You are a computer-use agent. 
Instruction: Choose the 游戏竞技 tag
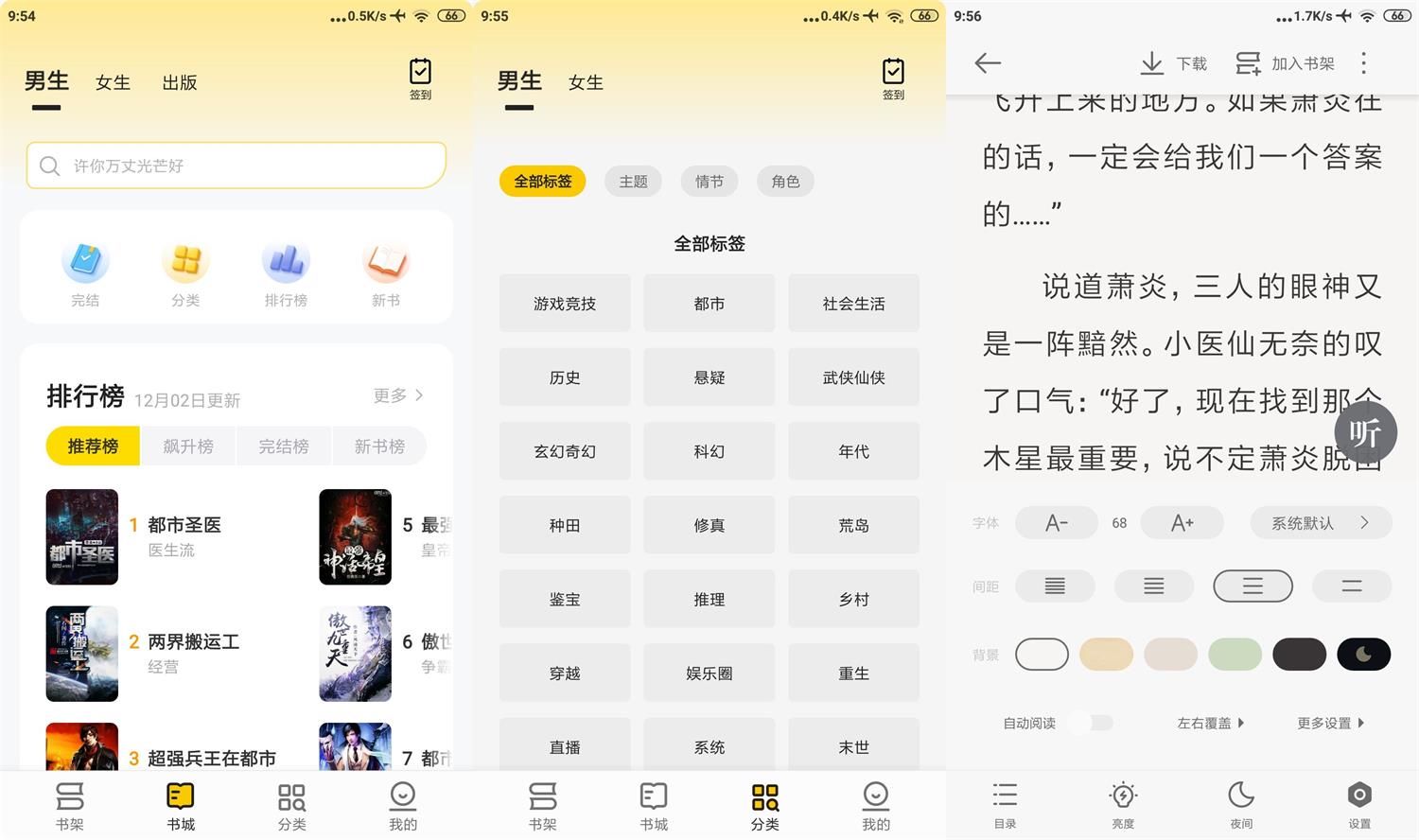pos(565,304)
